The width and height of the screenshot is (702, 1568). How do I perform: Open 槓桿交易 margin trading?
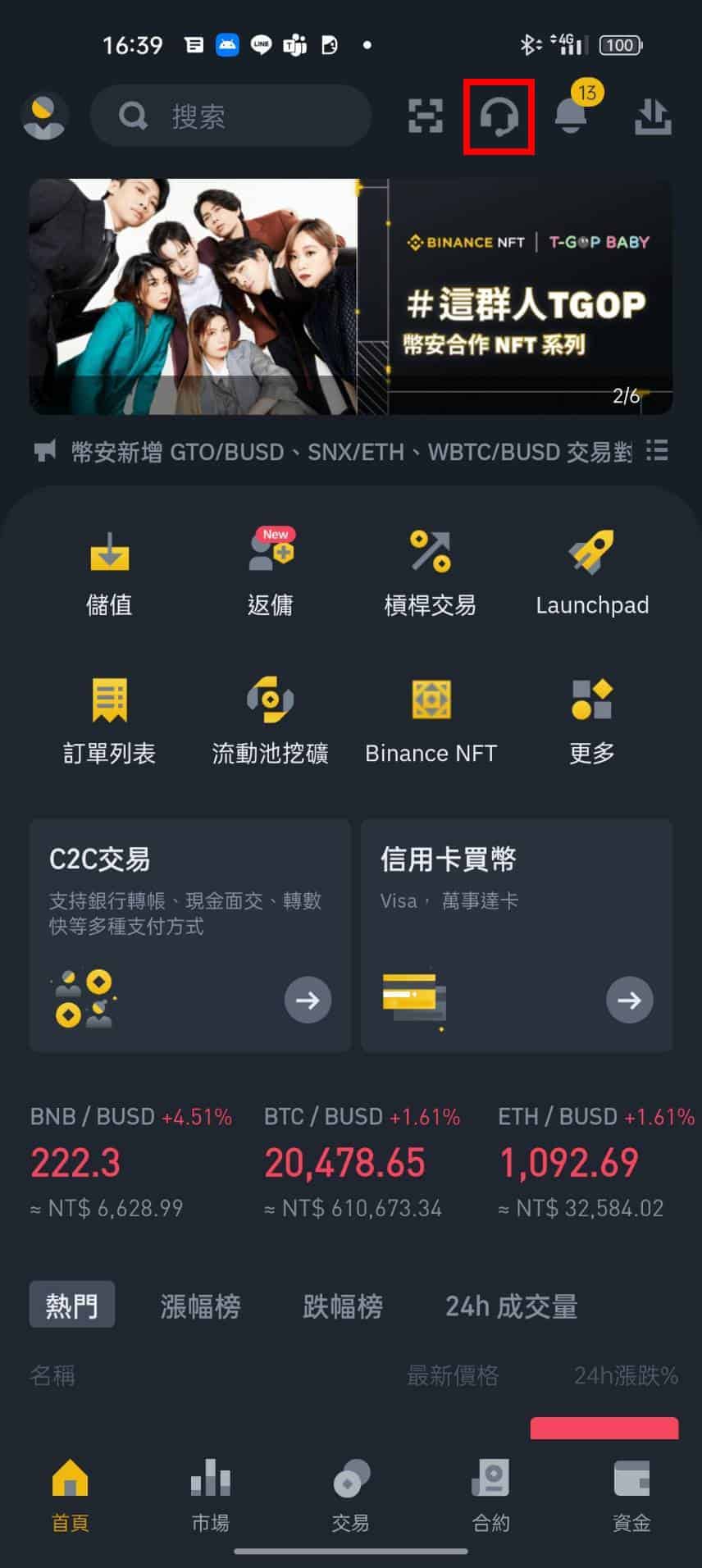click(431, 574)
